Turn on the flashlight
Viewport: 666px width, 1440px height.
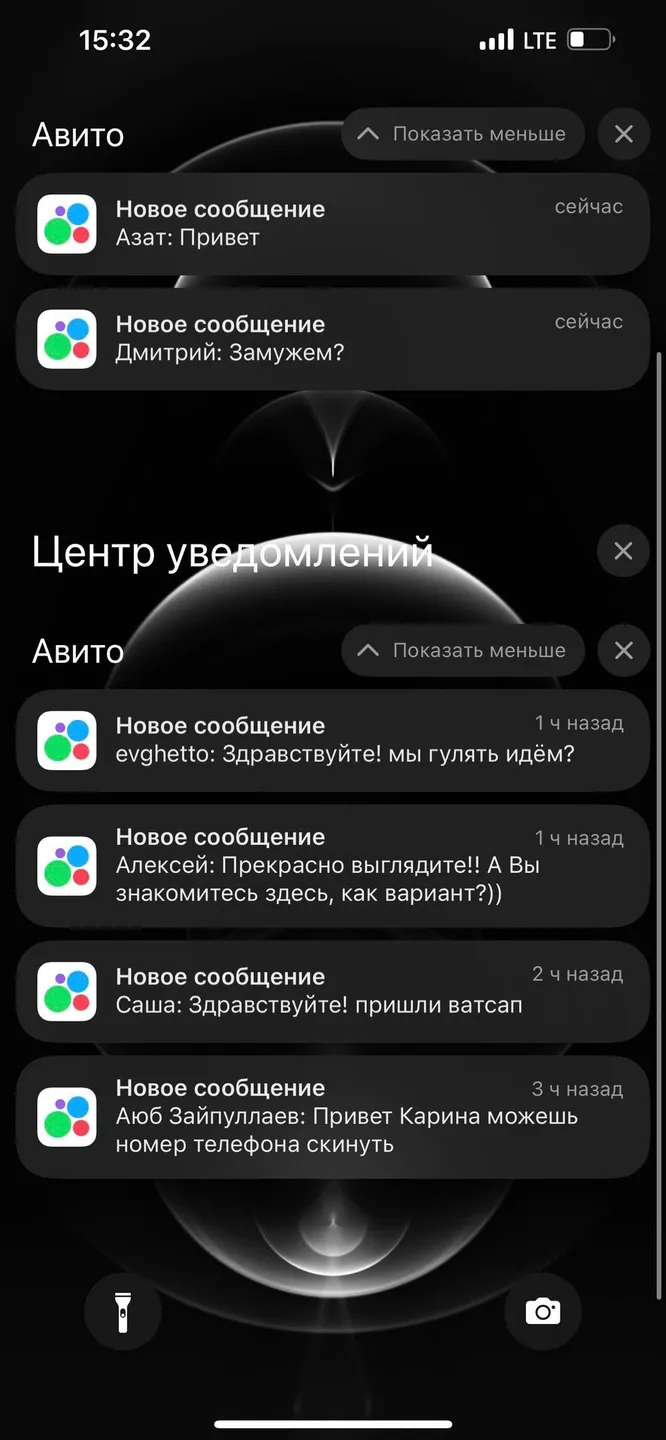pyautogui.click(x=123, y=1311)
